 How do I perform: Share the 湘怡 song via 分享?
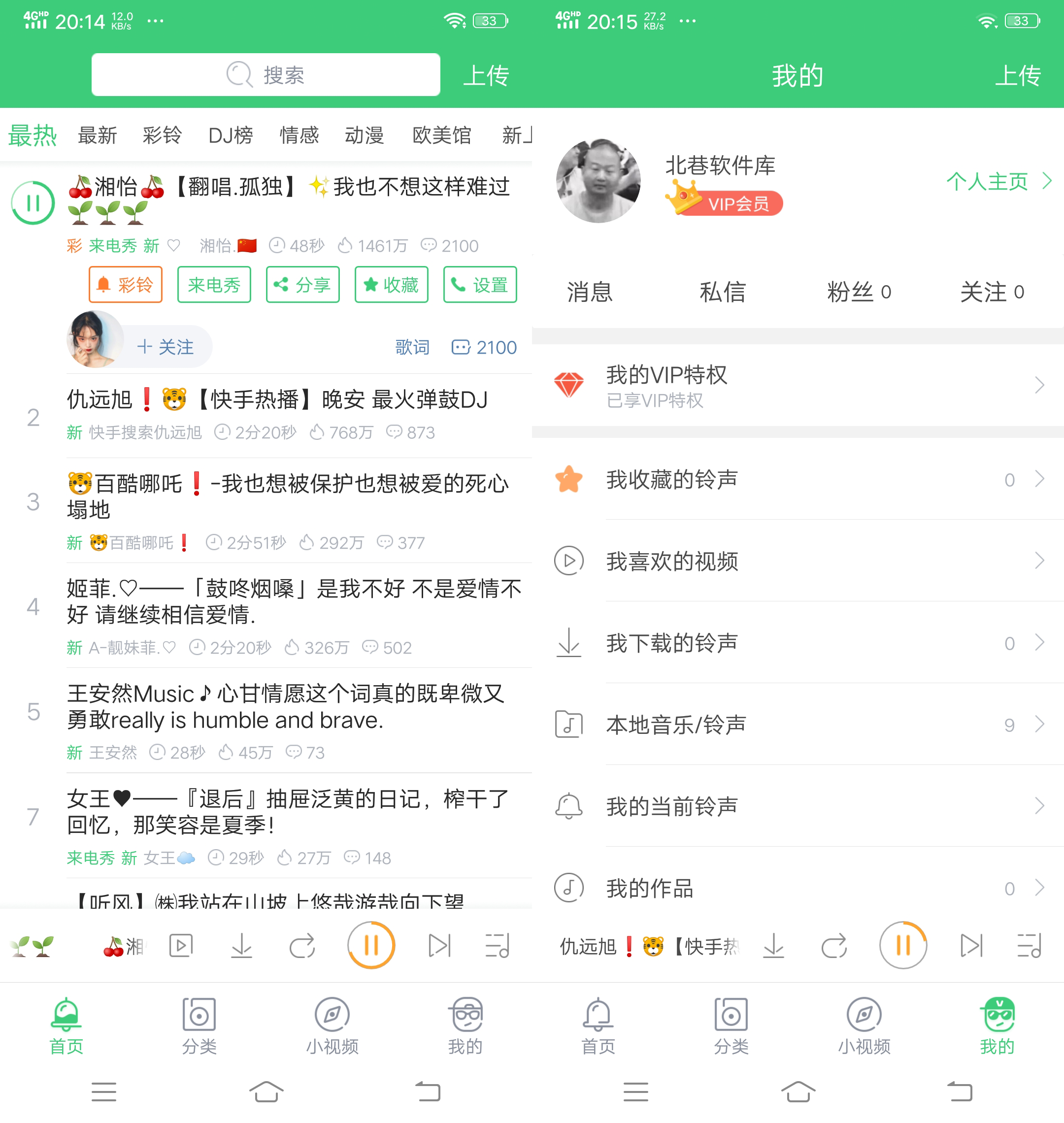coord(302,284)
